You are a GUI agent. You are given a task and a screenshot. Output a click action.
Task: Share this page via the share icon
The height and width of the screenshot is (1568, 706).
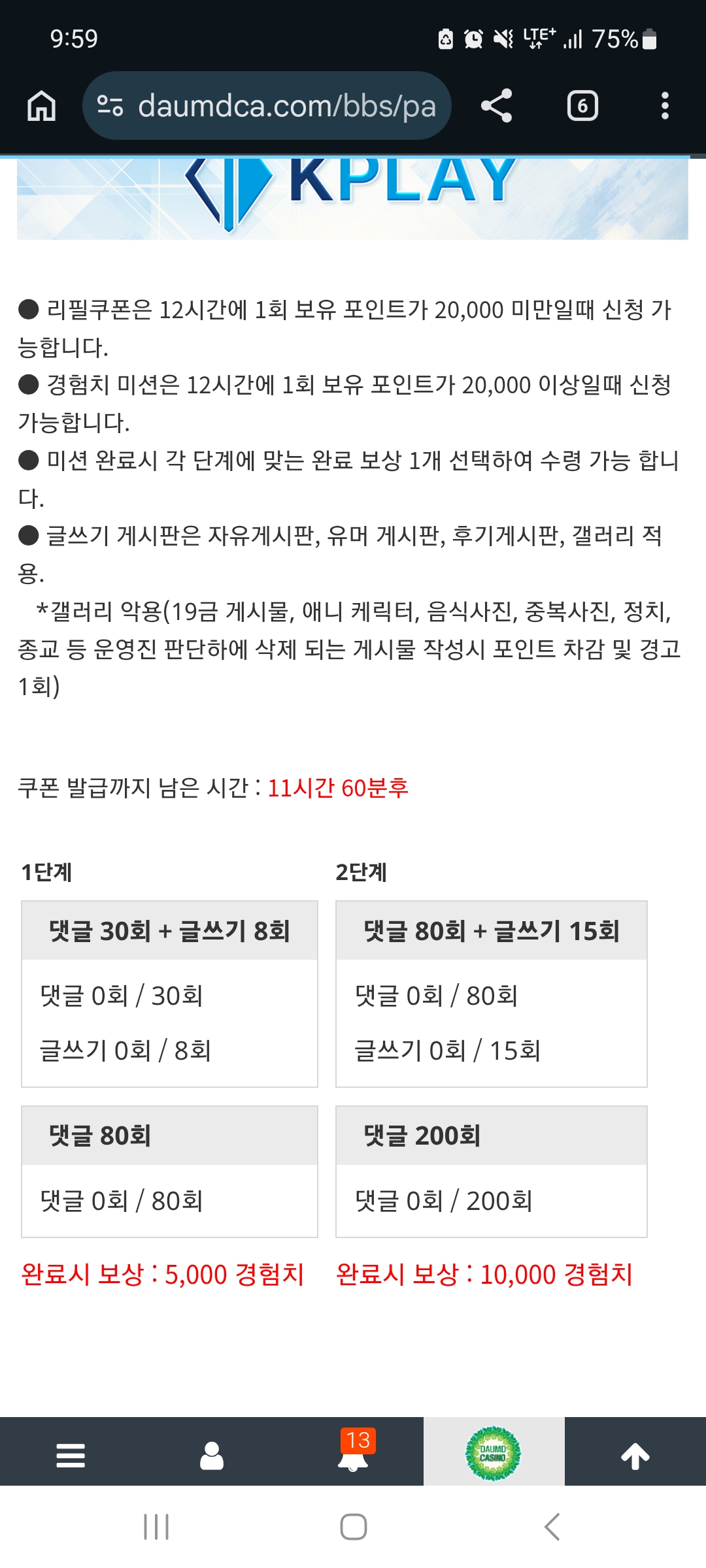(496, 106)
